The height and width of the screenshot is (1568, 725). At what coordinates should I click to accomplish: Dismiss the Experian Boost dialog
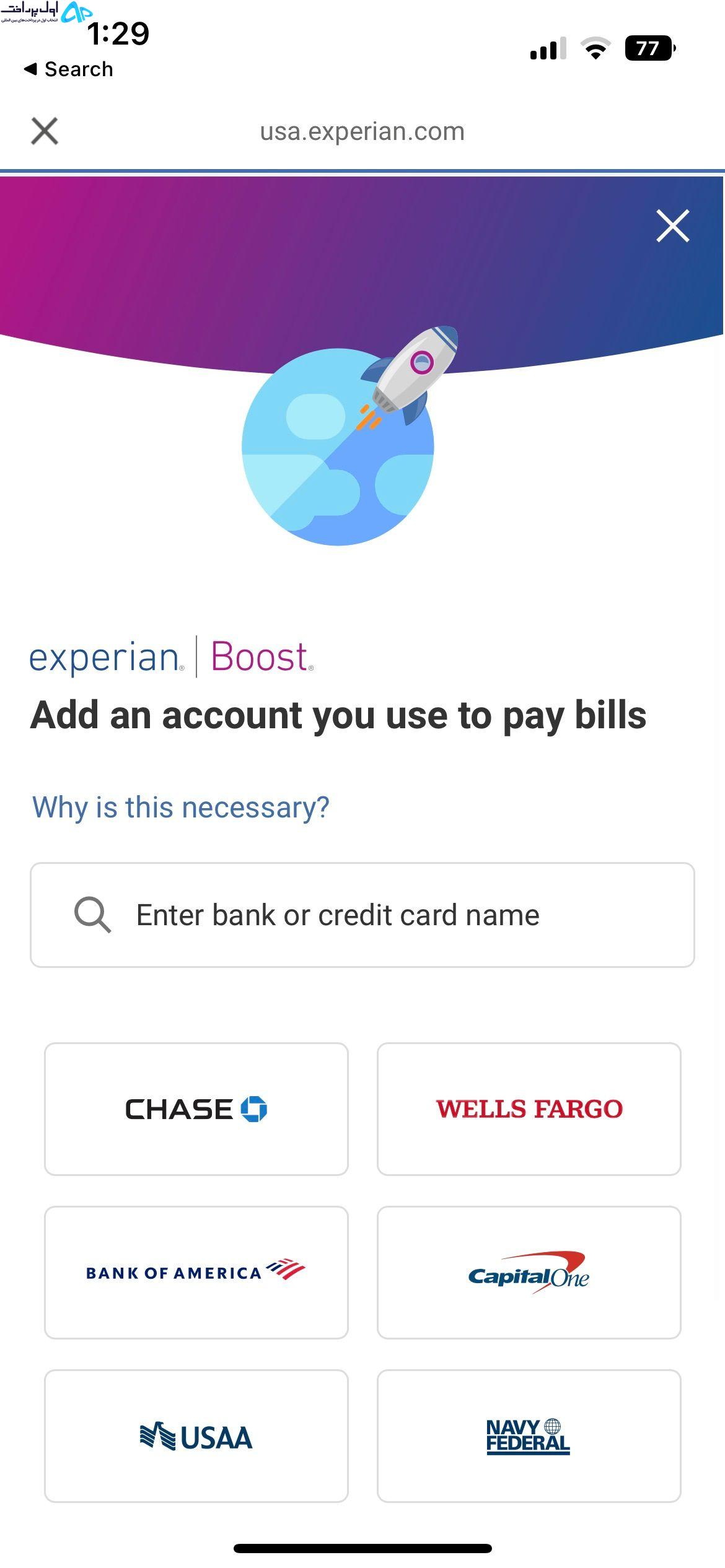pyautogui.click(x=672, y=225)
